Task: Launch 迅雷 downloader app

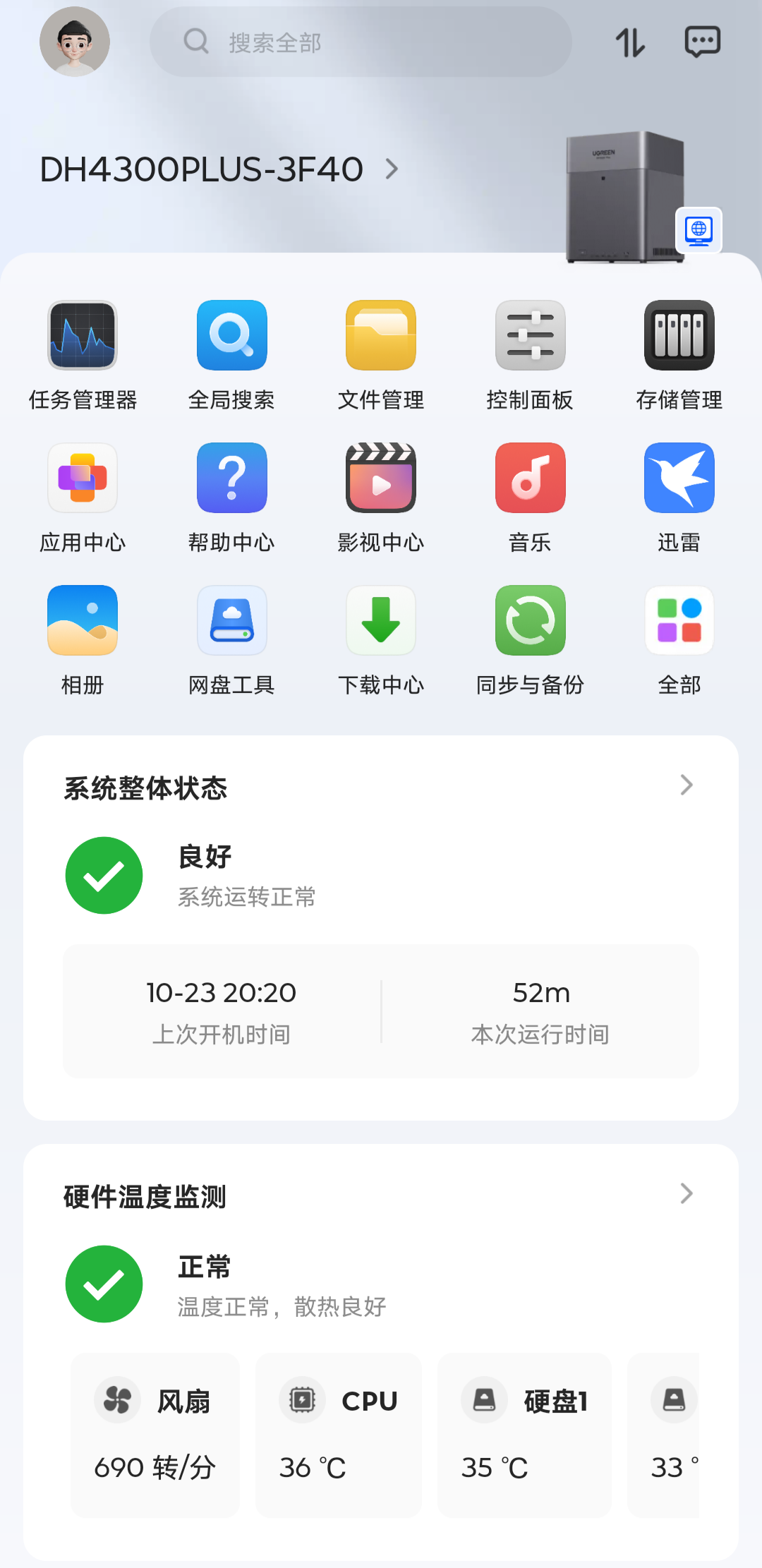Action: click(679, 478)
